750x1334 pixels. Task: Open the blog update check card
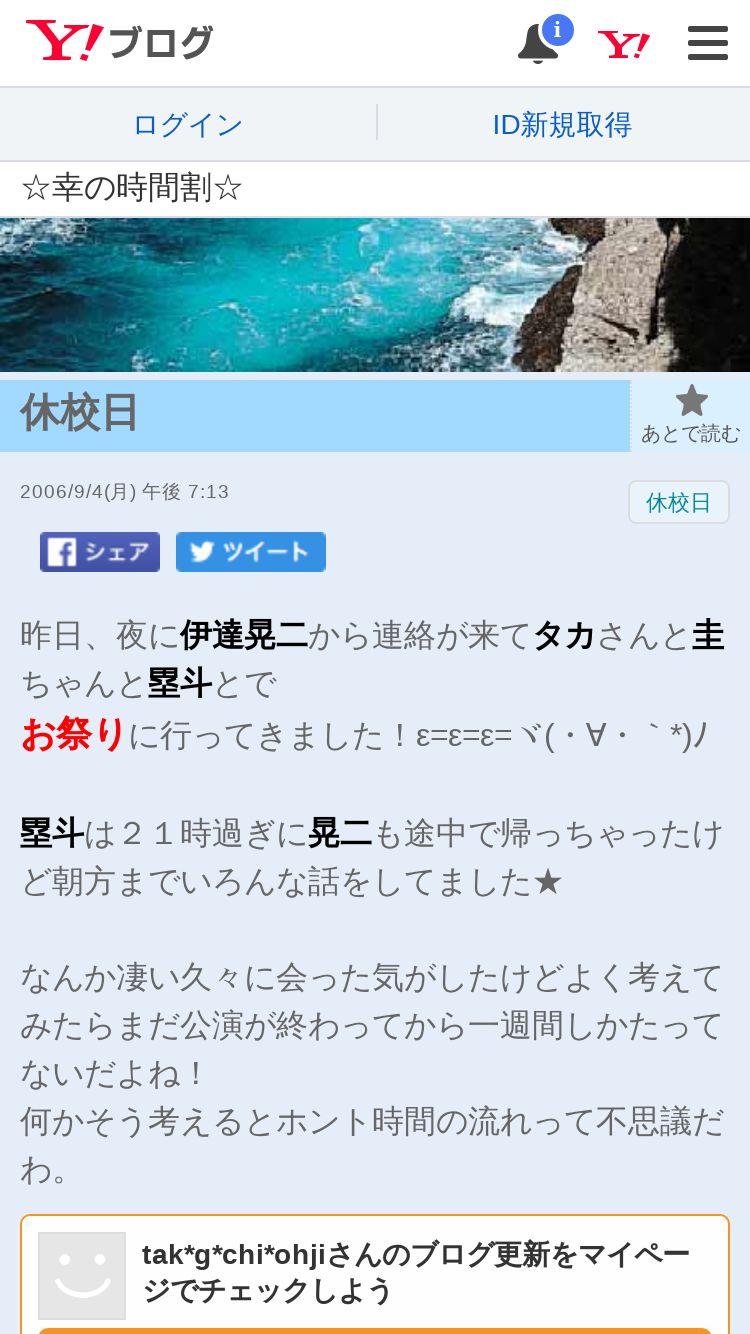point(375,1274)
